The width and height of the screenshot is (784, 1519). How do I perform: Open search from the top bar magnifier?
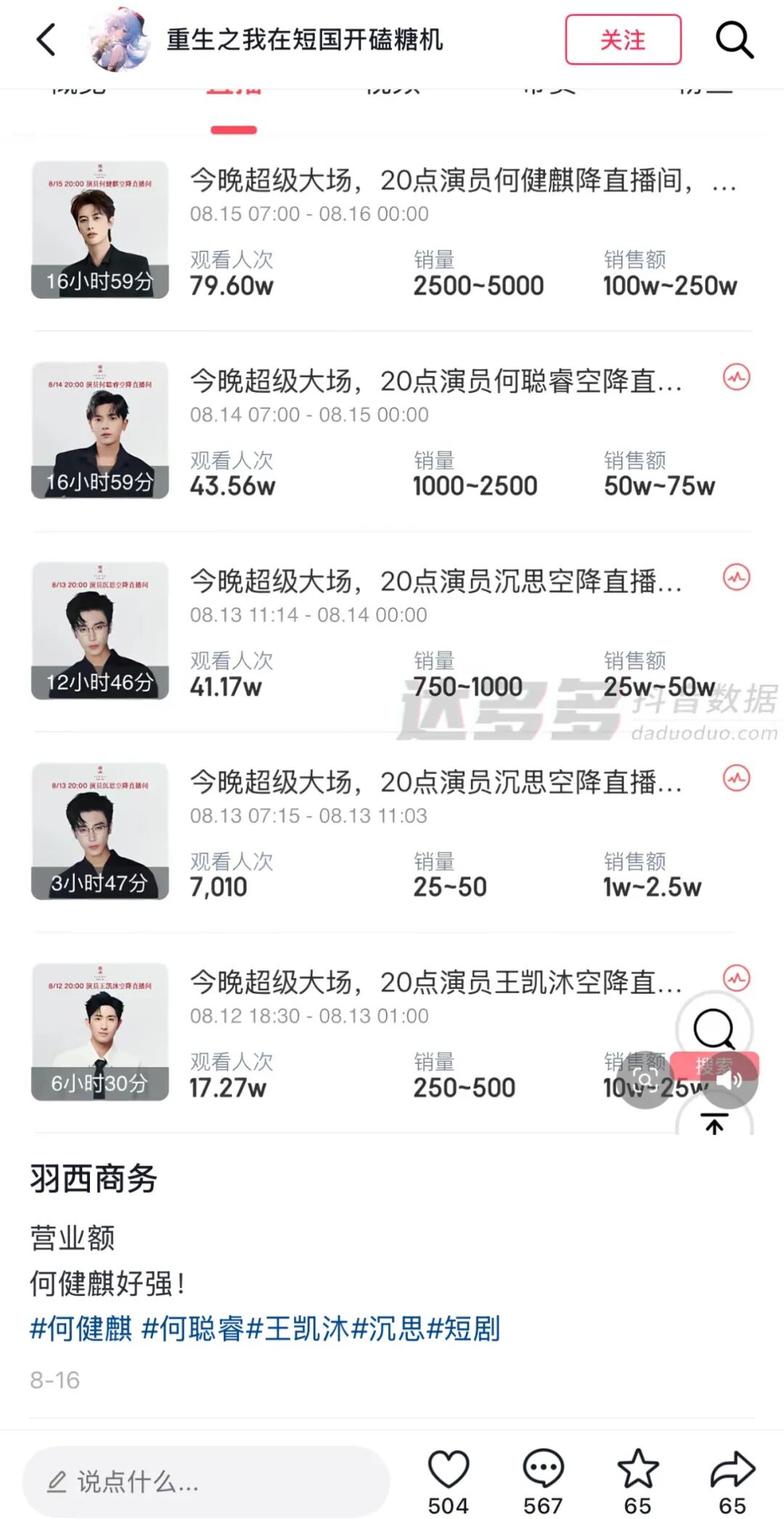(734, 39)
